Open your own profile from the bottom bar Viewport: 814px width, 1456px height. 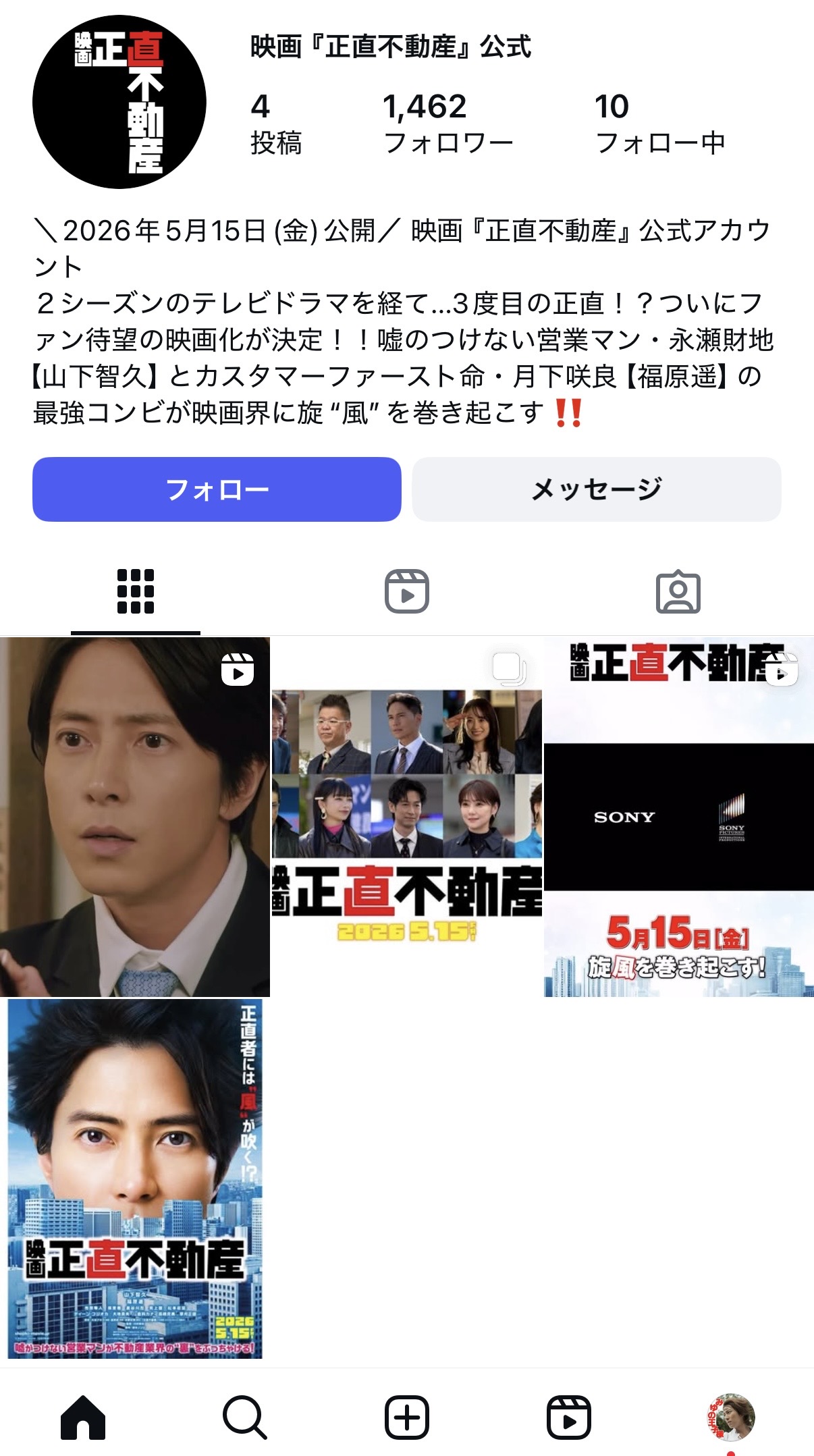pyautogui.click(x=730, y=1417)
